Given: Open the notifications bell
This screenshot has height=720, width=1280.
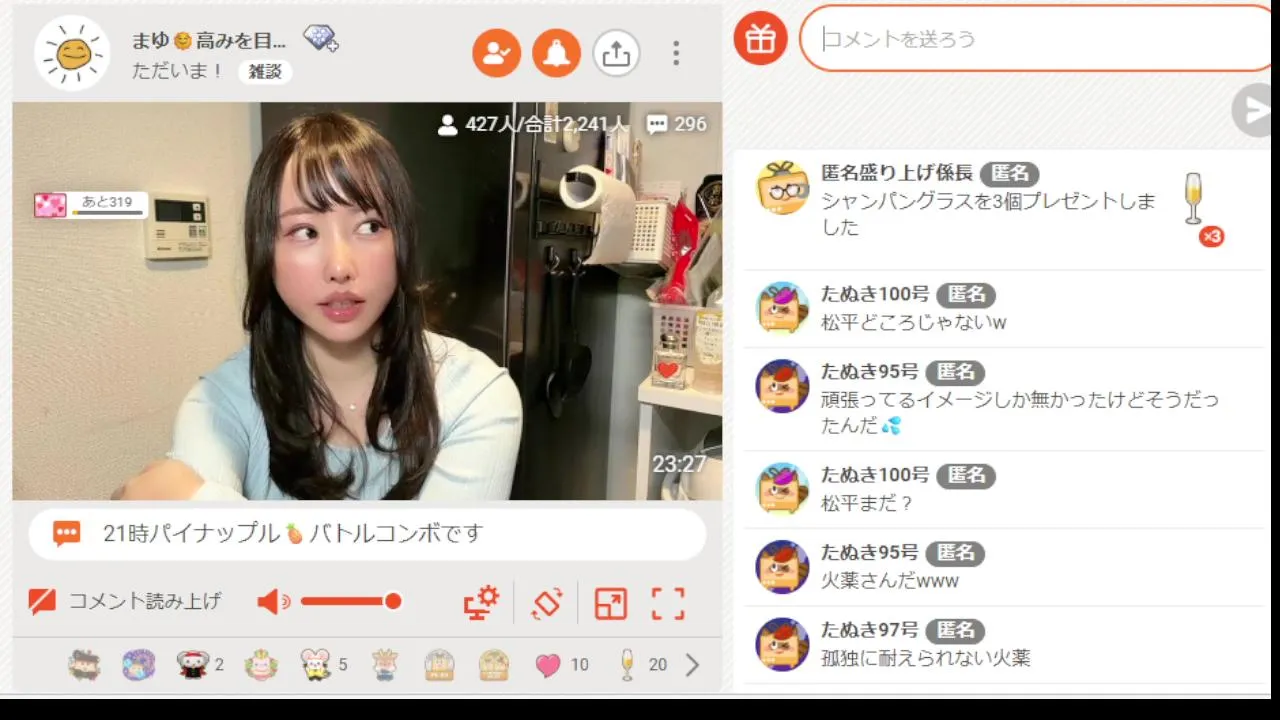Looking at the screenshot, I should [x=556, y=54].
